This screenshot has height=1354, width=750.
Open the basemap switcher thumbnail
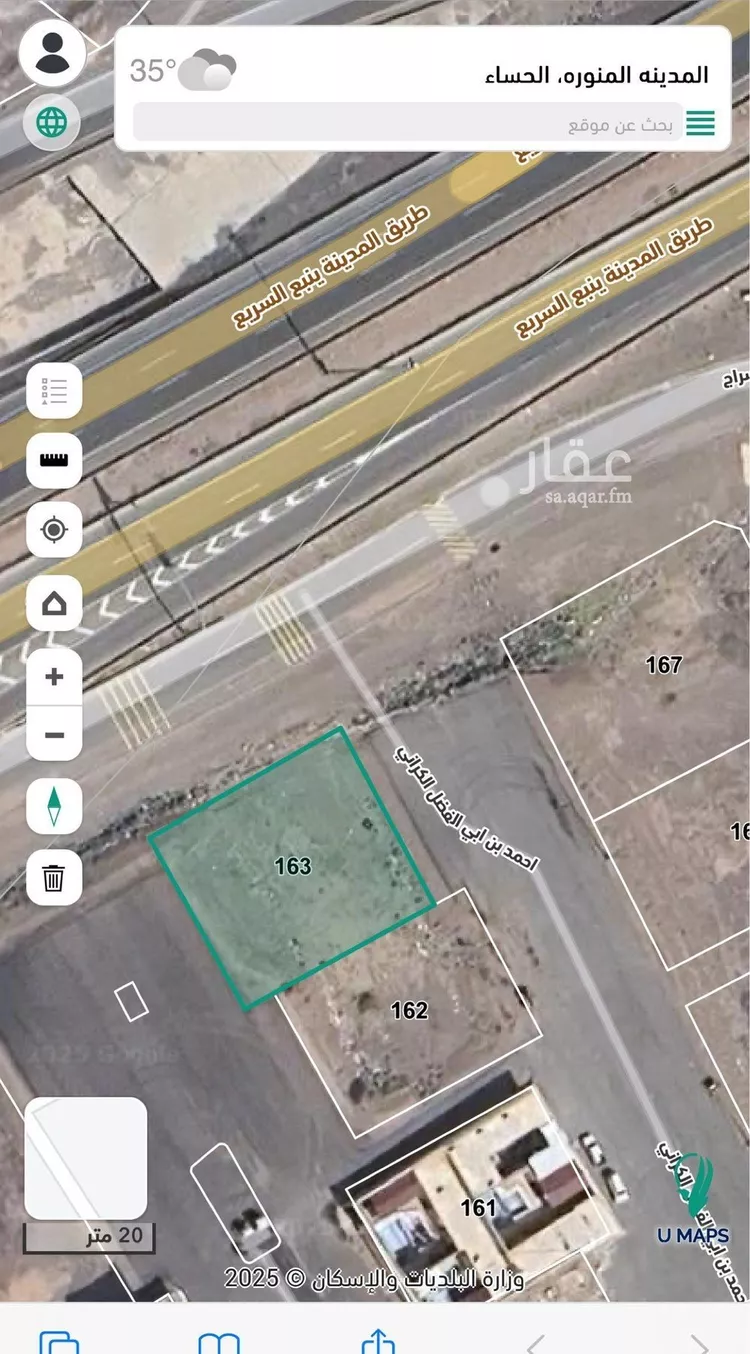coord(86,1157)
